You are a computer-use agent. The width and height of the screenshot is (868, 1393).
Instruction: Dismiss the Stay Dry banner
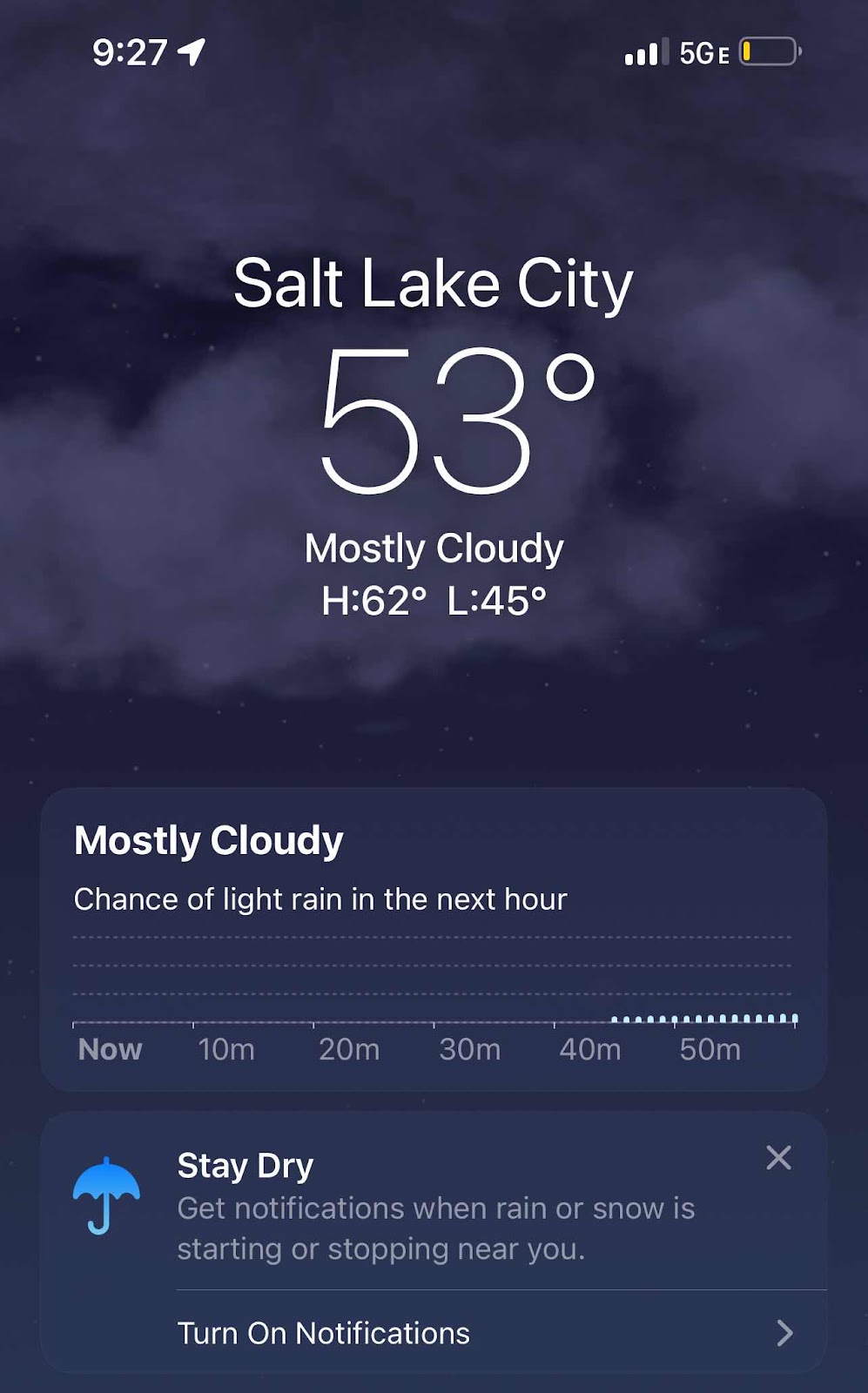point(778,1157)
